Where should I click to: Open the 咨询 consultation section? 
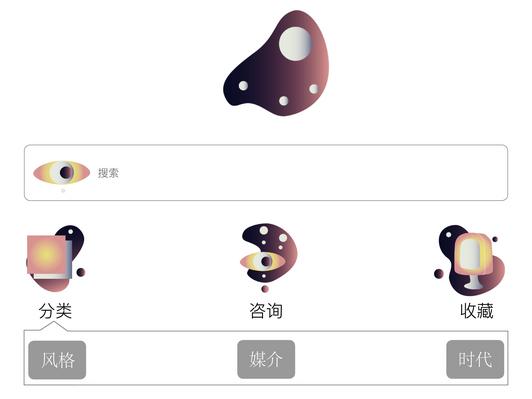tap(266, 271)
